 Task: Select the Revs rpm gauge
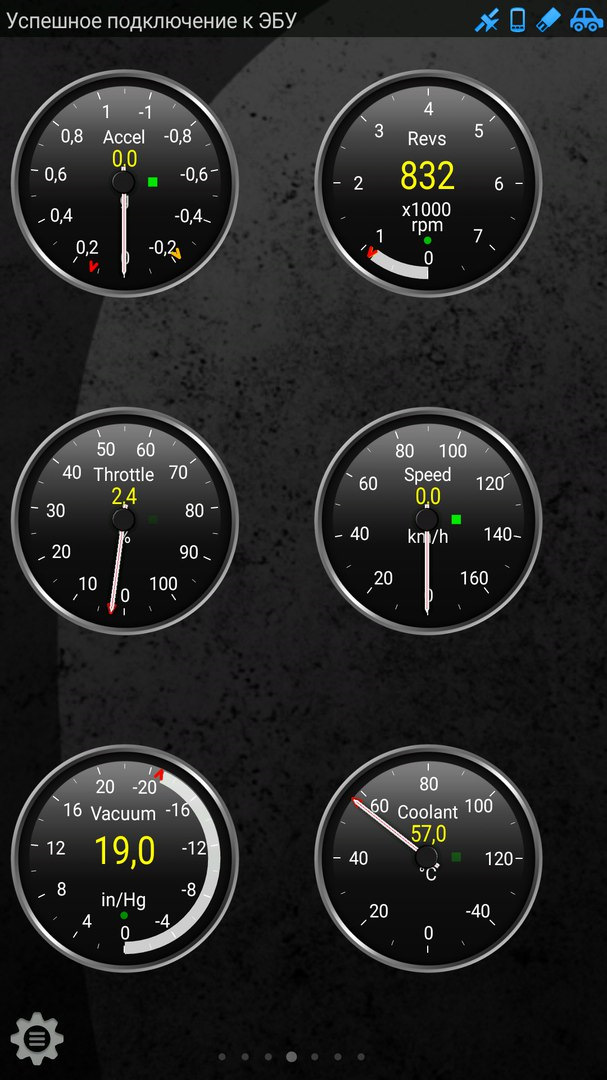click(x=428, y=183)
